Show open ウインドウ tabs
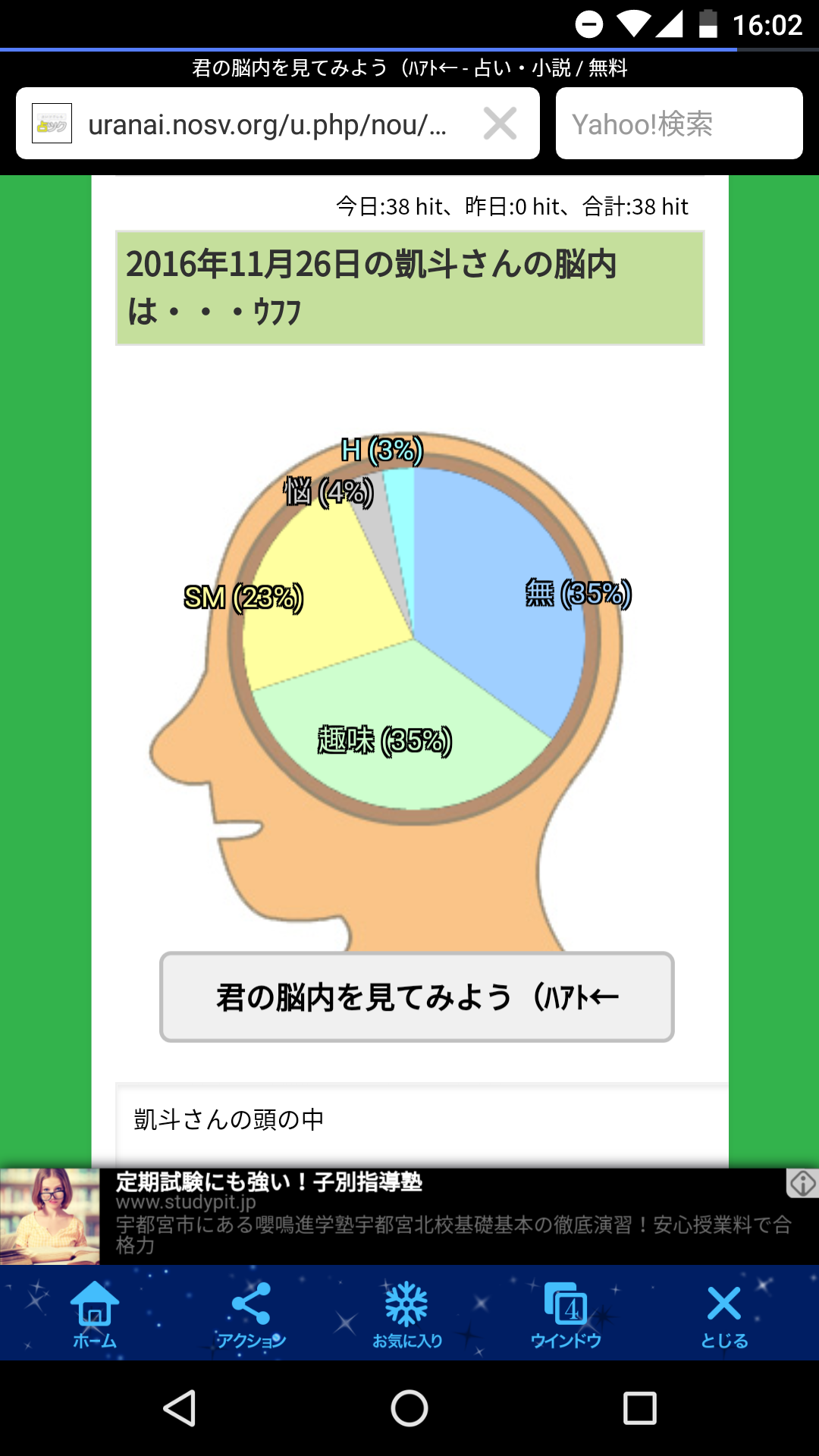Viewport: 819px width, 1456px height. coord(566,1315)
